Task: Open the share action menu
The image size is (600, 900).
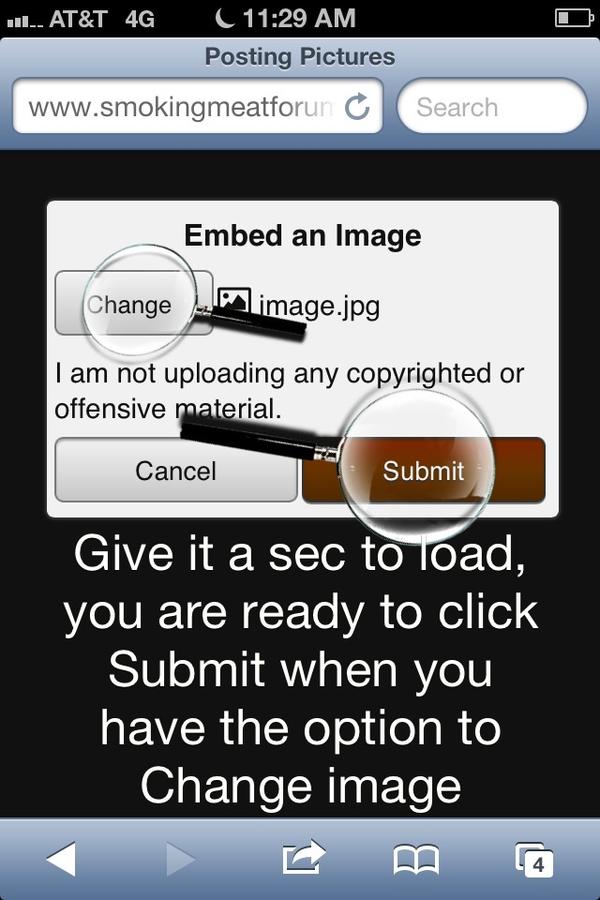Action: [x=303, y=858]
